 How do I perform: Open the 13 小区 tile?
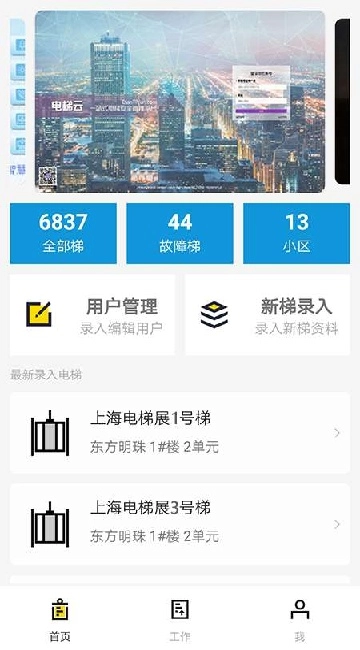[297, 233]
